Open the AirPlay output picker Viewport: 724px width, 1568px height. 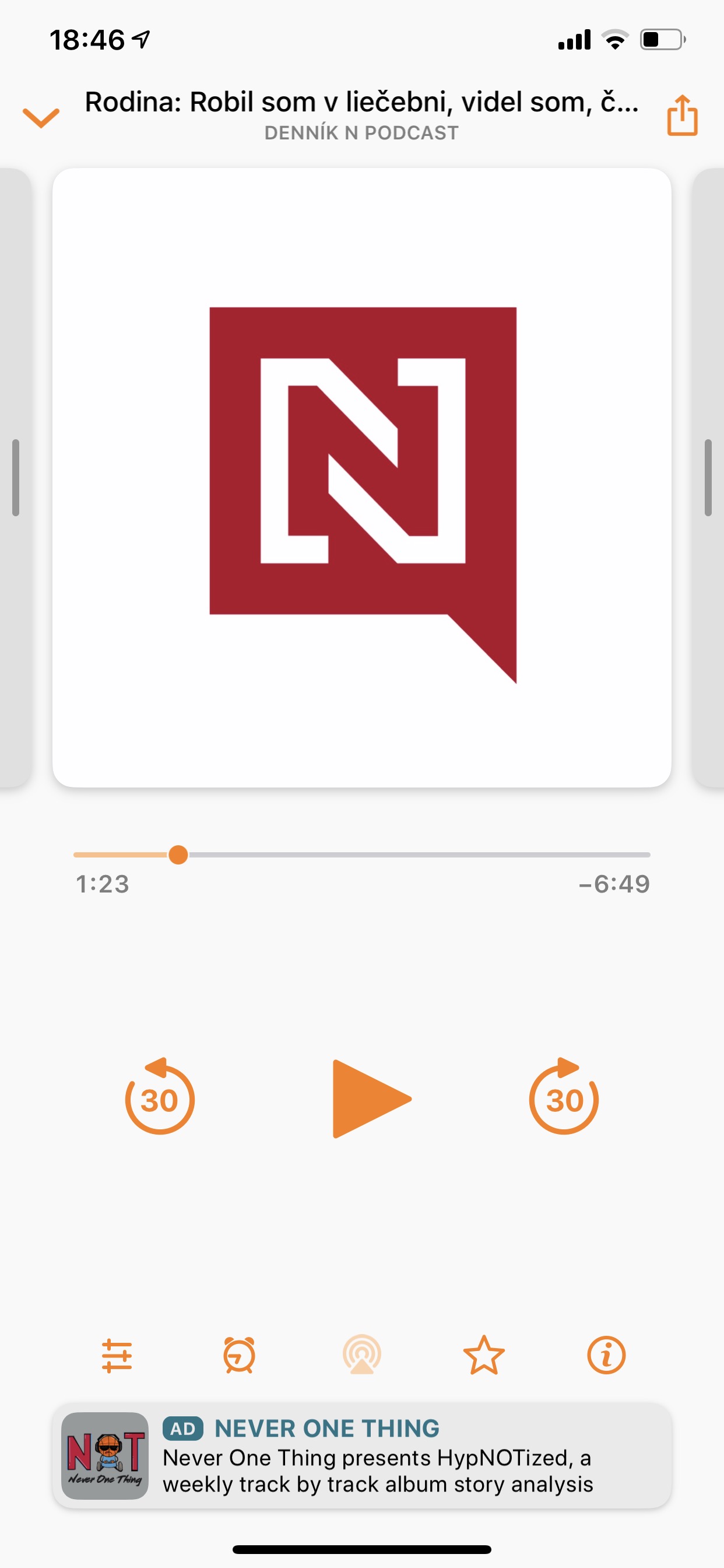tap(362, 1355)
